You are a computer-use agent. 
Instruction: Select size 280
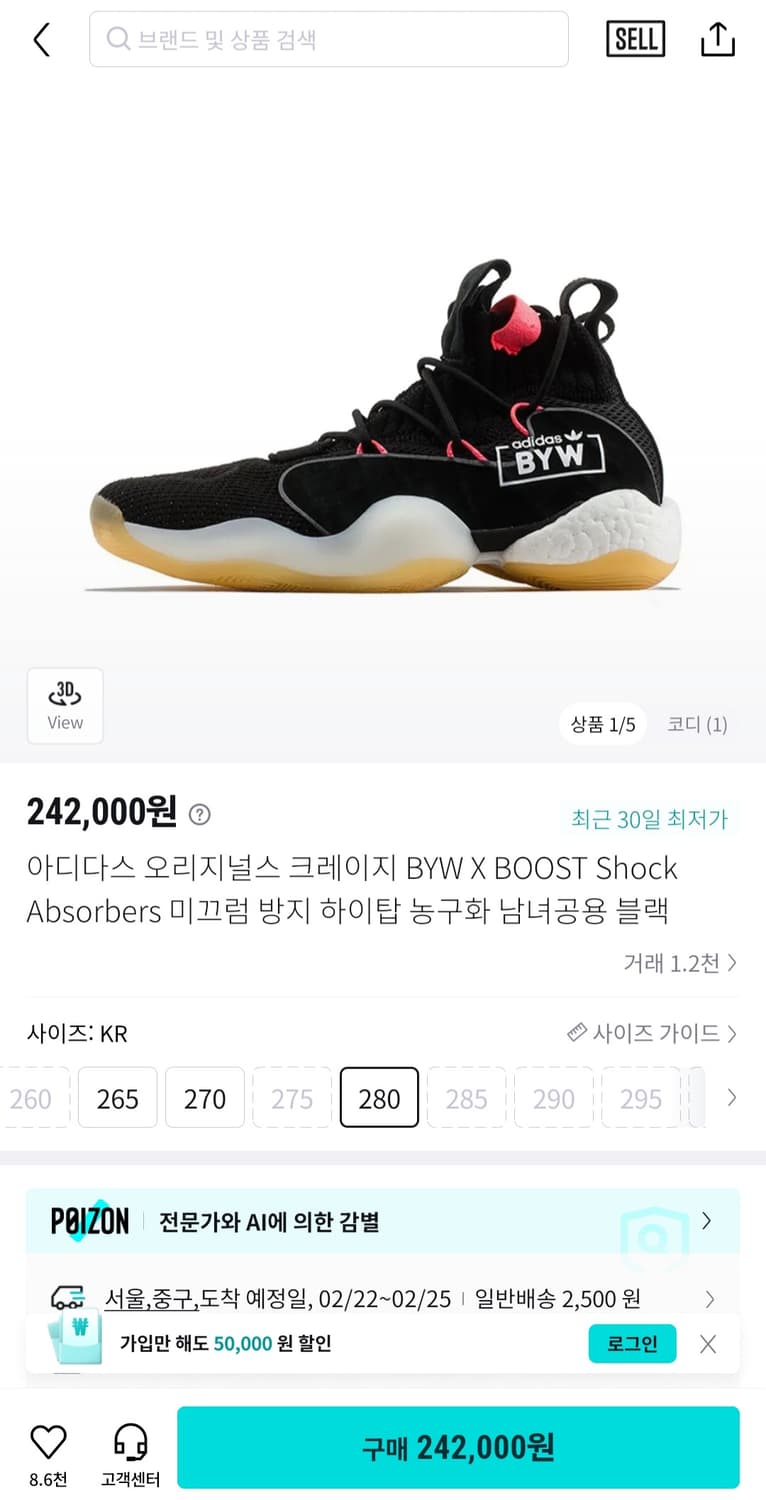[x=379, y=1097]
